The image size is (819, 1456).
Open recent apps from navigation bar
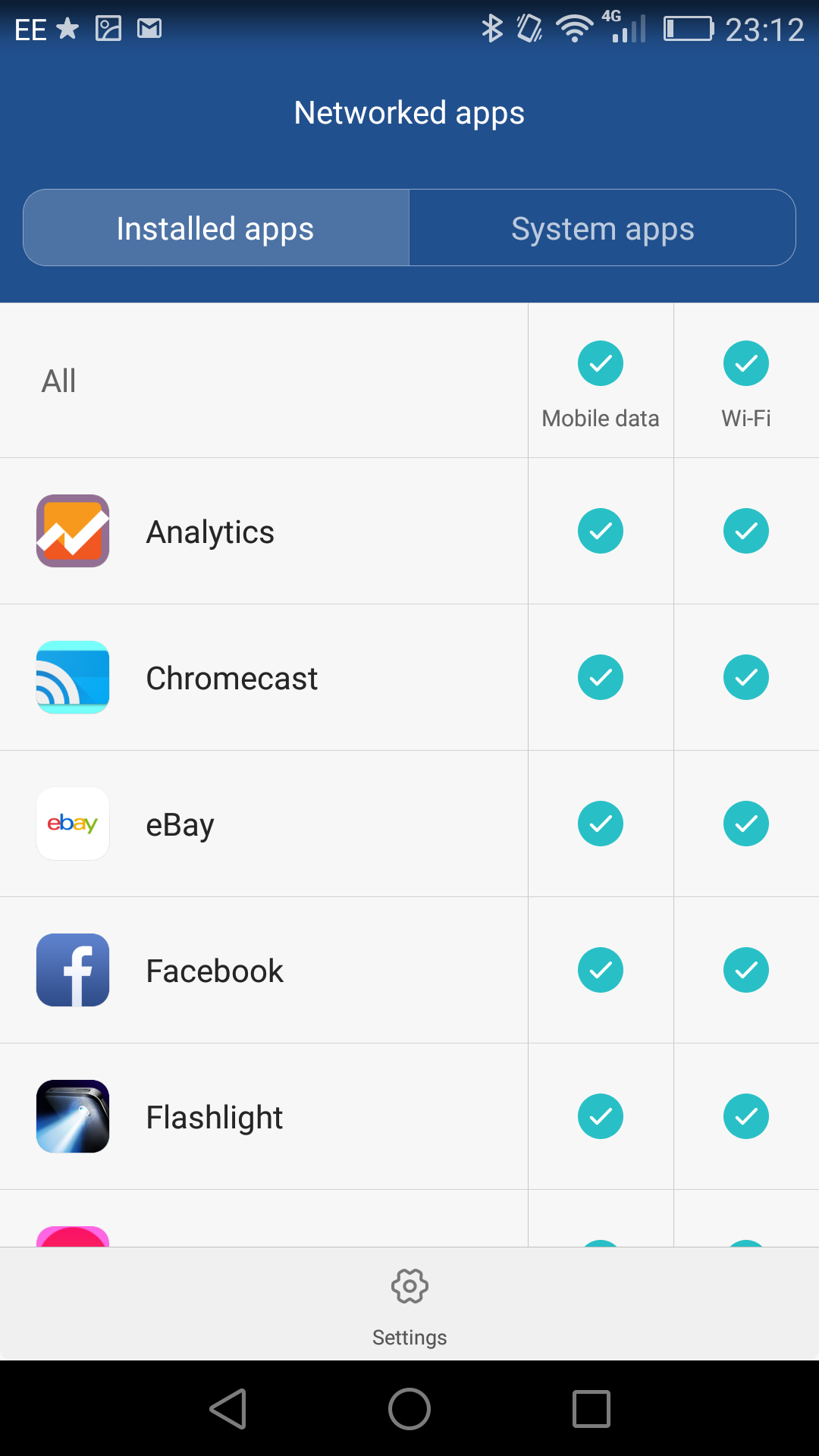tap(591, 1409)
